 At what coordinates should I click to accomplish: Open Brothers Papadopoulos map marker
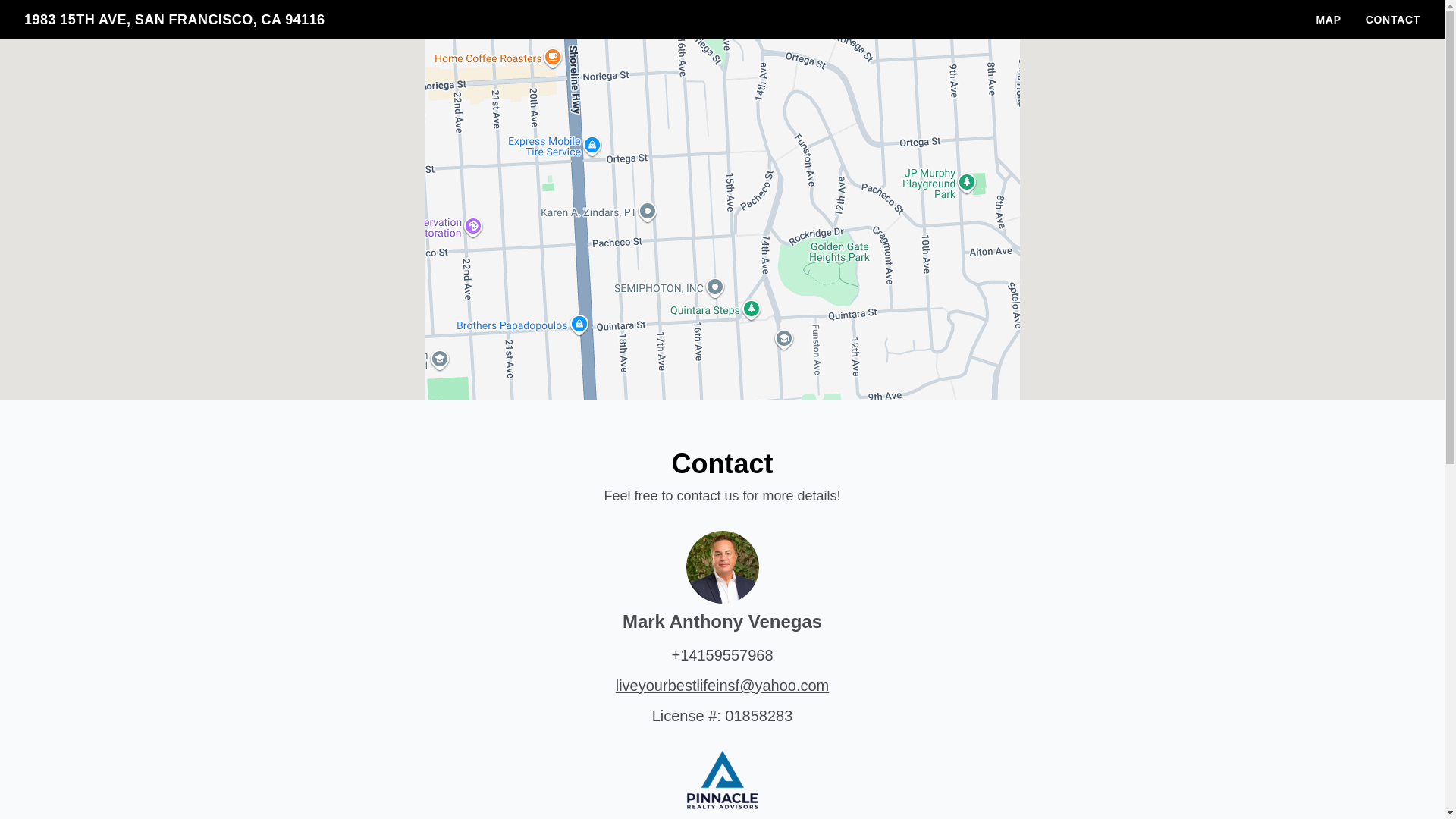pyautogui.click(x=579, y=325)
